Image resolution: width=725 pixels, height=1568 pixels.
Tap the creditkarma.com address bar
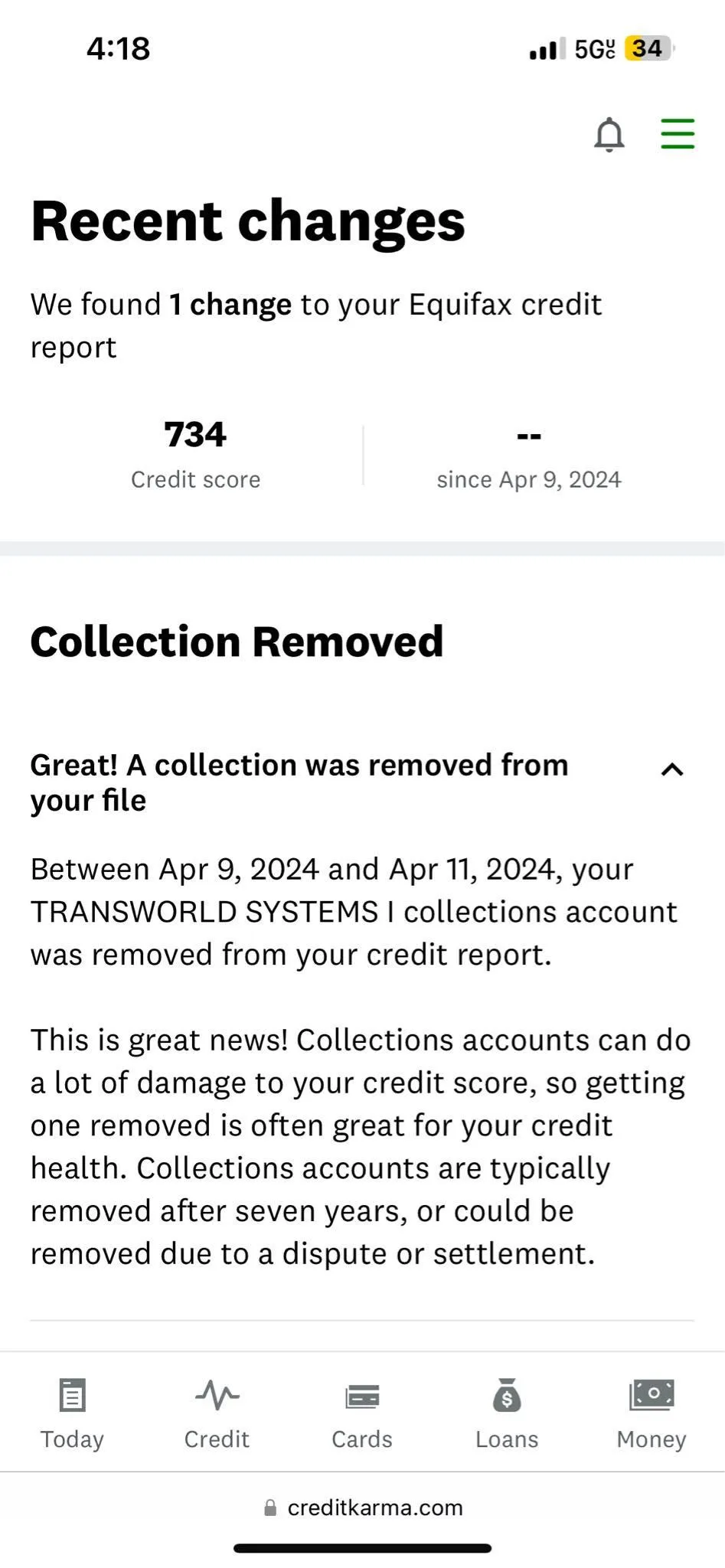[x=362, y=1508]
